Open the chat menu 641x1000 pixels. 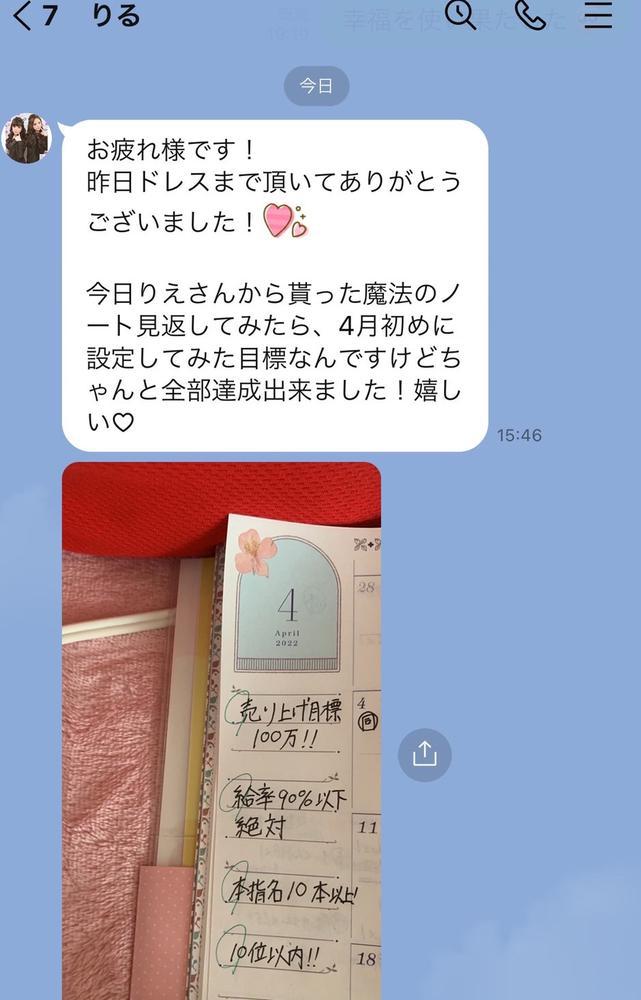coord(598,14)
